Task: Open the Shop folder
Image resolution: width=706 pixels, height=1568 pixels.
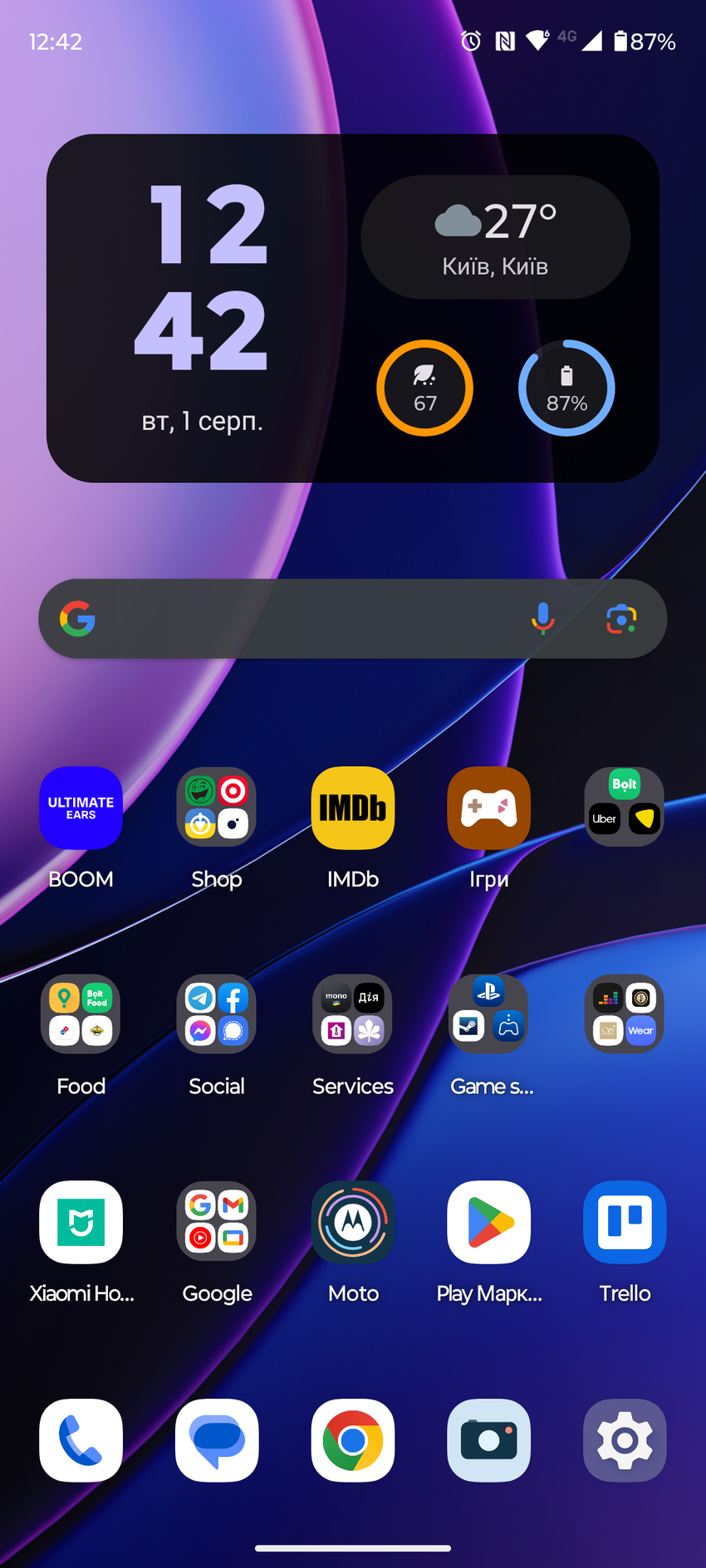Action: (217, 808)
